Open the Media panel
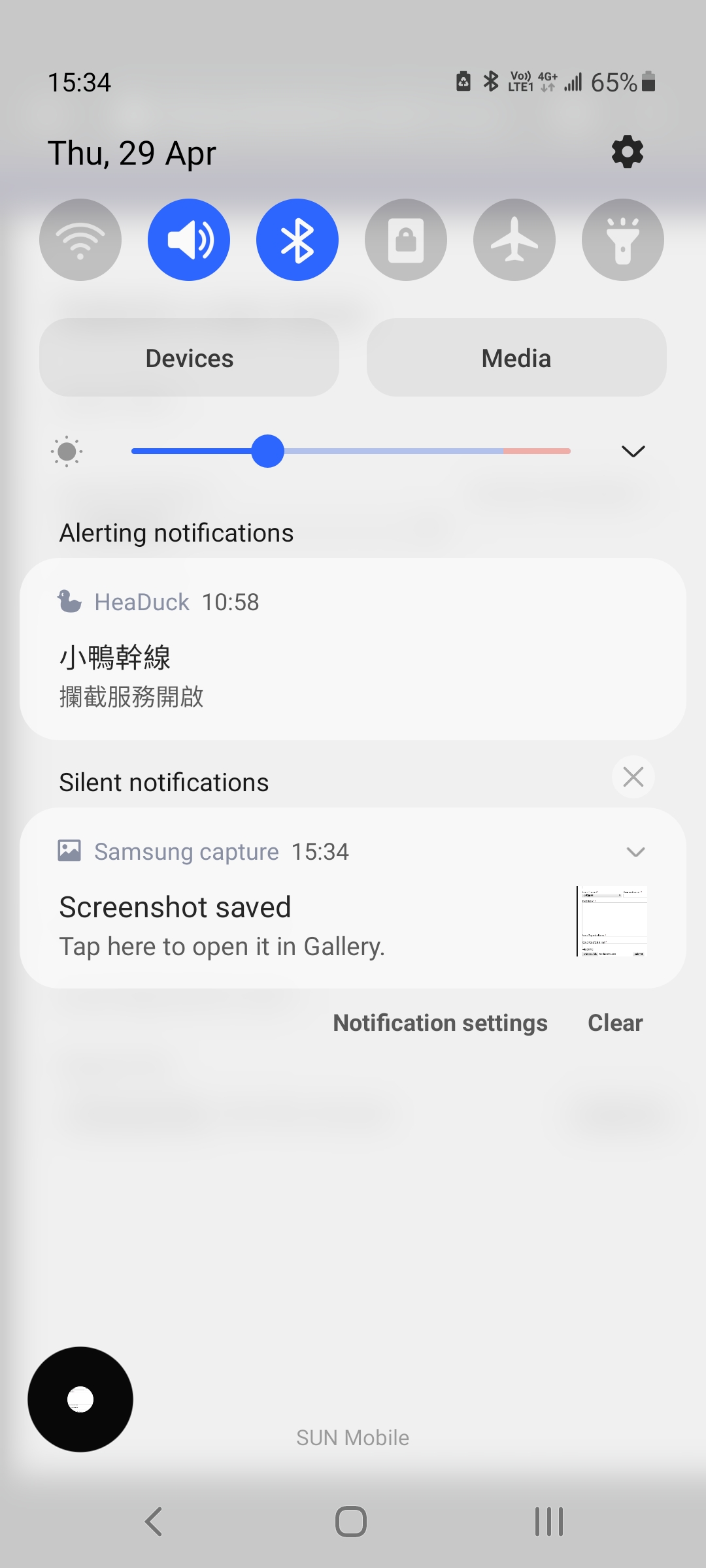This screenshot has width=706, height=1568. tap(516, 357)
